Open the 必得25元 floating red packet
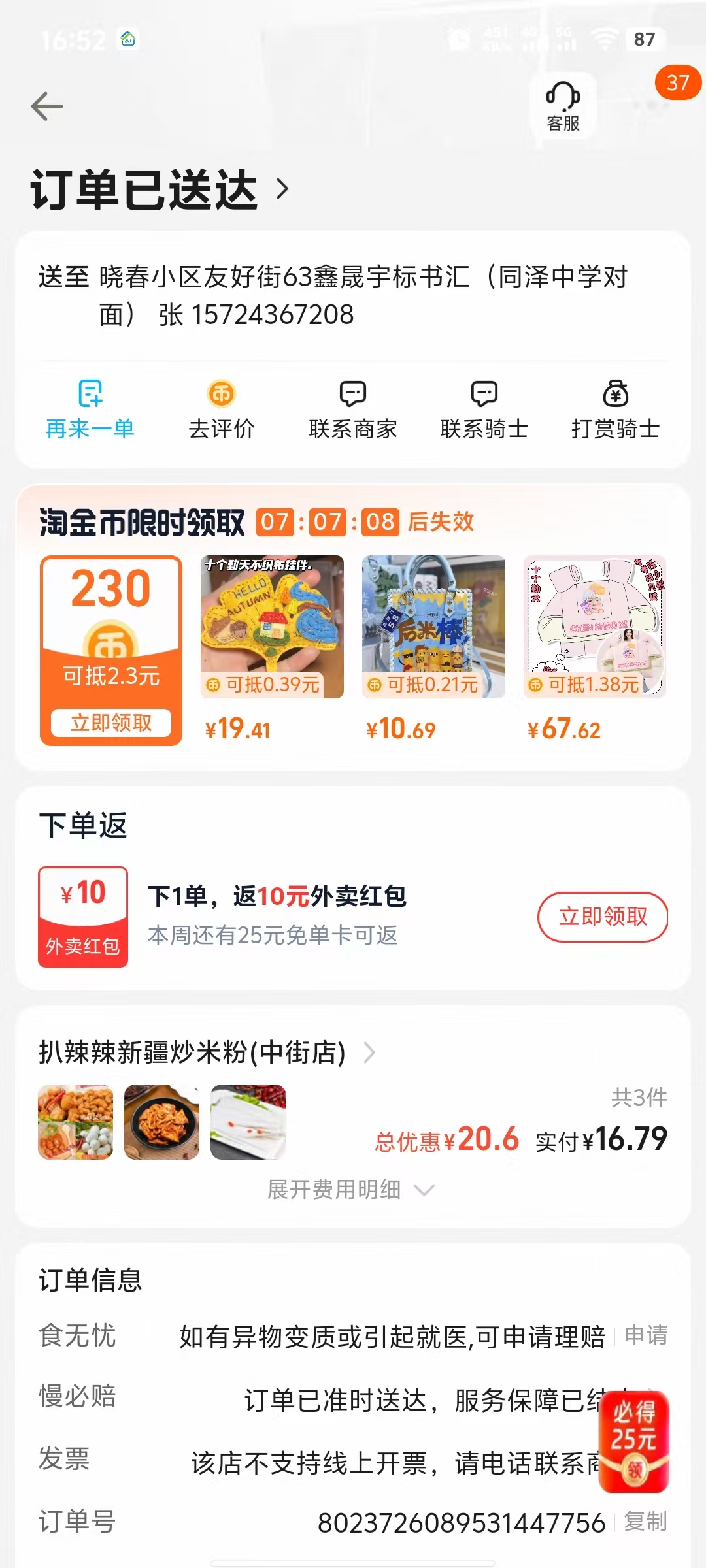This screenshot has height=1568, width=706. [x=633, y=1441]
